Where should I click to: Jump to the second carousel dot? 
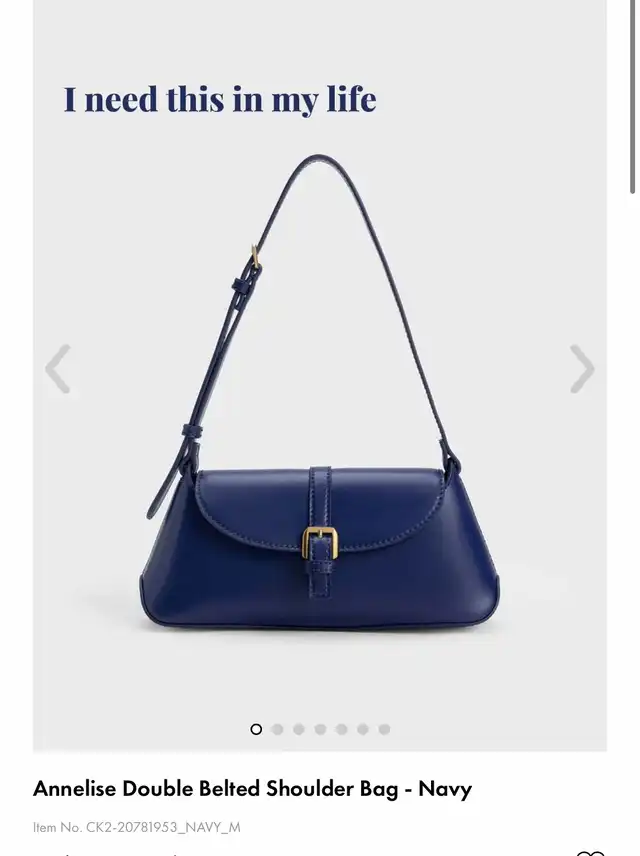point(277,729)
